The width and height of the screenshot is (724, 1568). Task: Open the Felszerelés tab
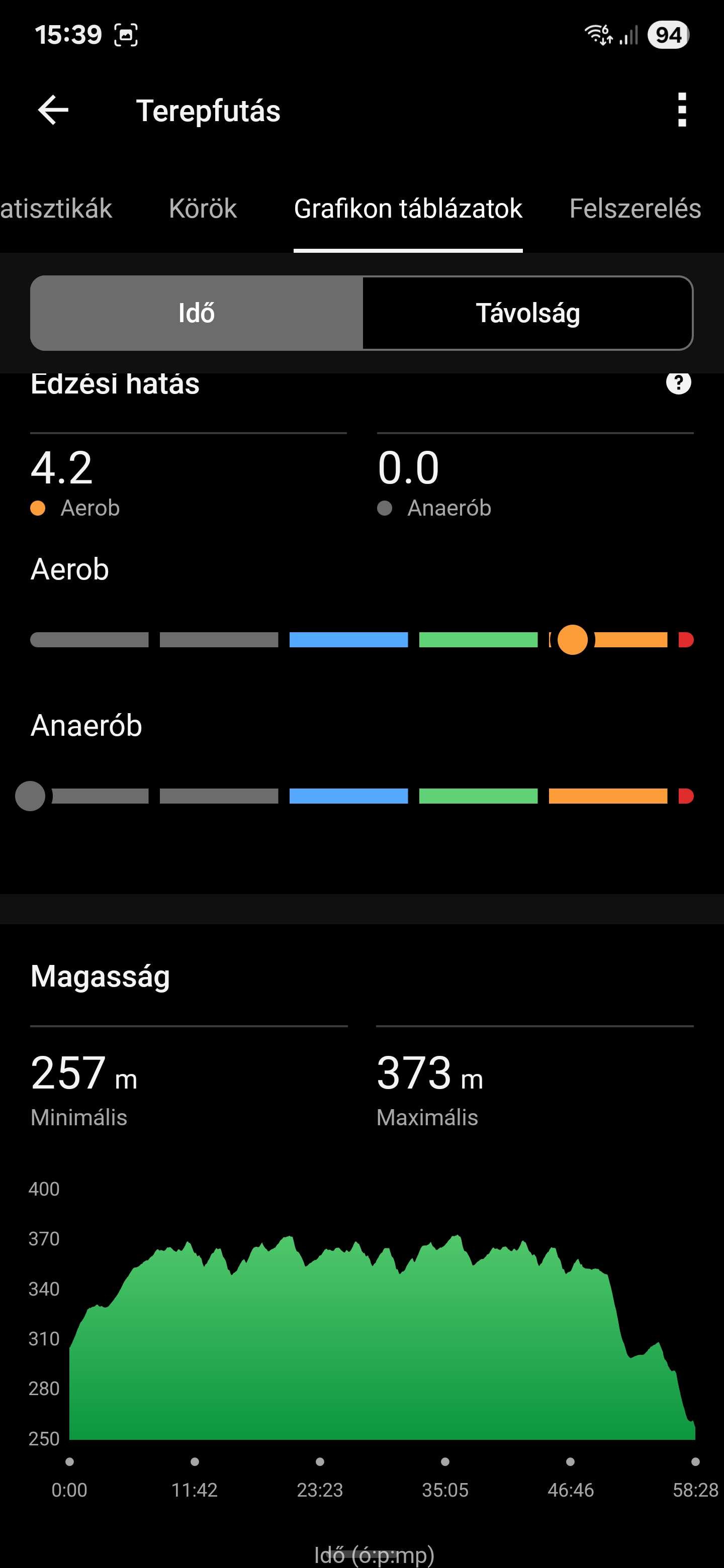[x=635, y=209]
